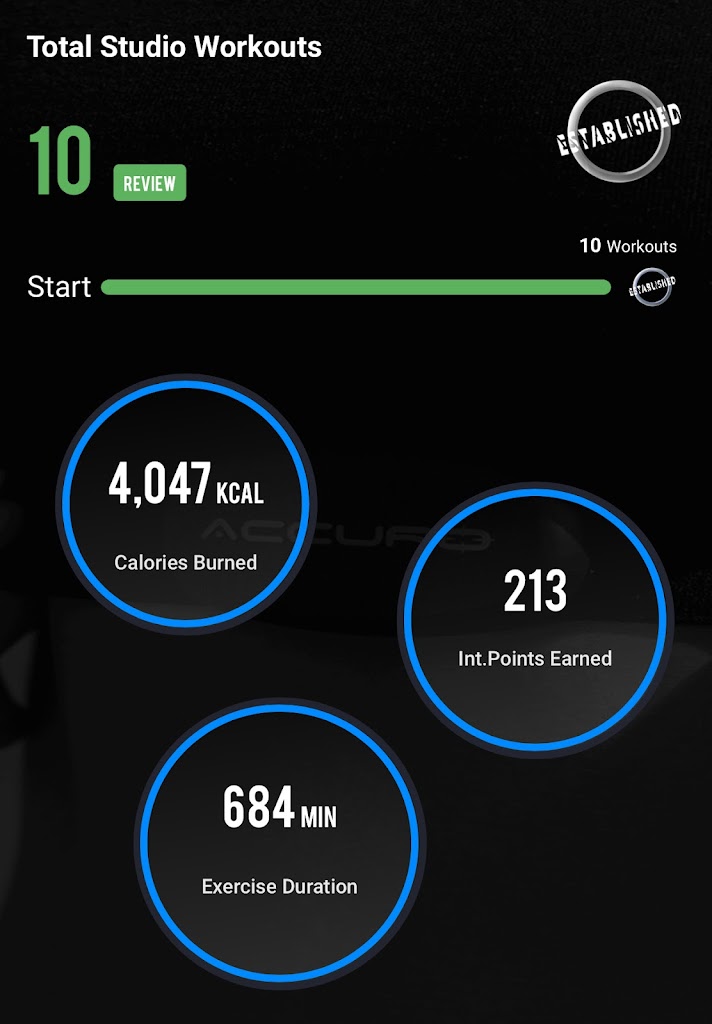Tap the green REVIEW button
712x1024 pixels.
coord(149,183)
